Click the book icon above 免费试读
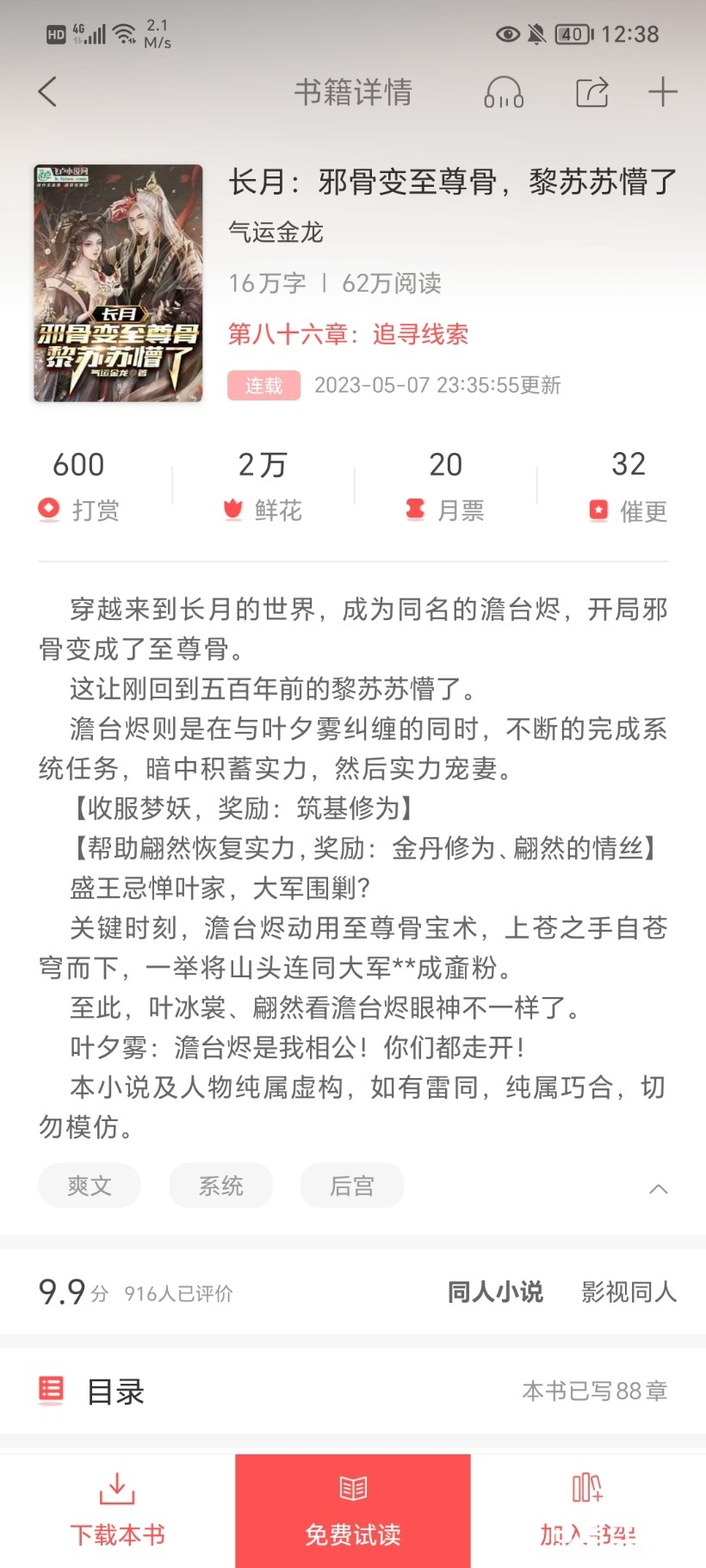 [x=352, y=1488]
